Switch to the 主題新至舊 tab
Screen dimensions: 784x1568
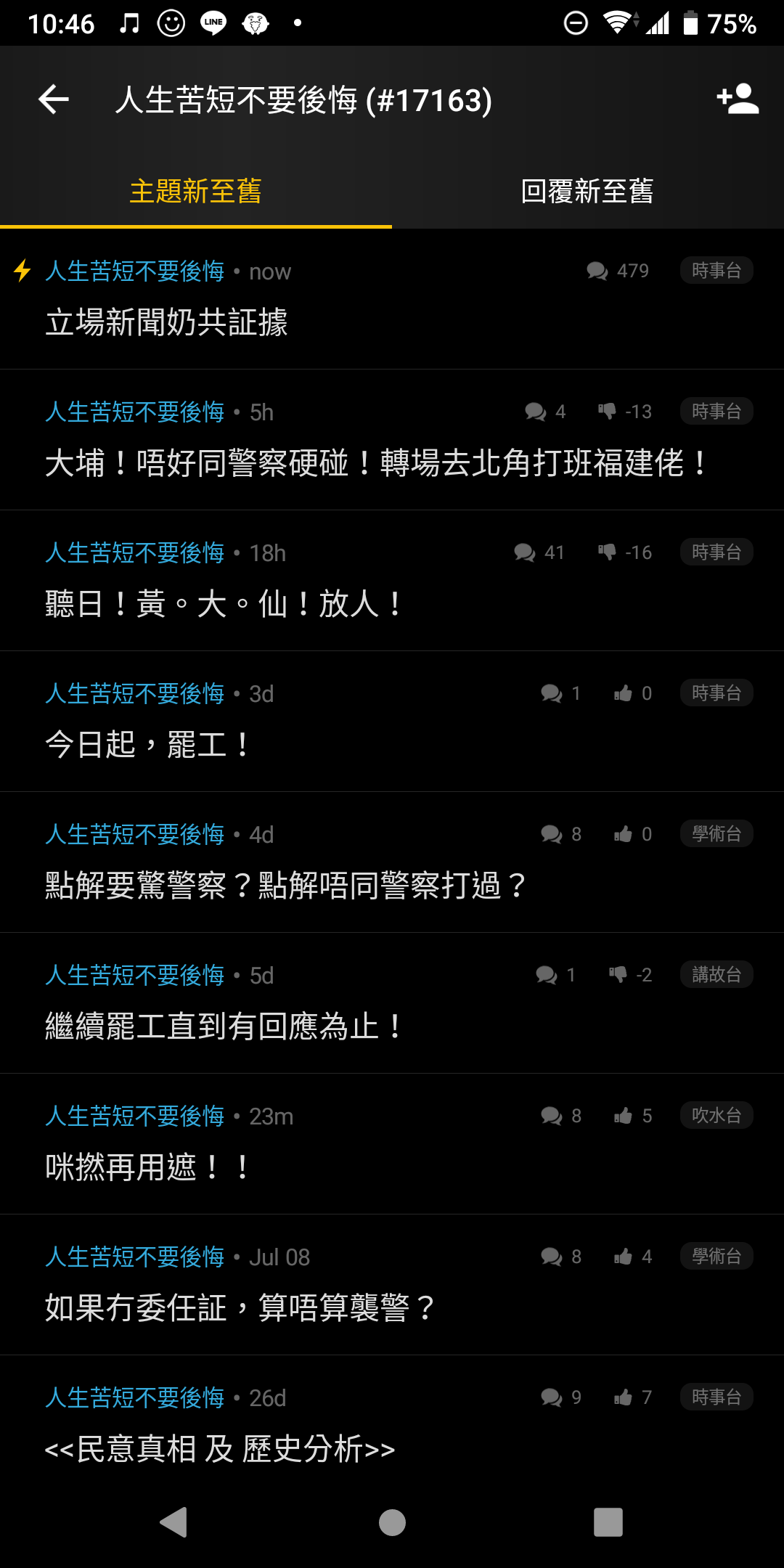[x=196, y=192]
